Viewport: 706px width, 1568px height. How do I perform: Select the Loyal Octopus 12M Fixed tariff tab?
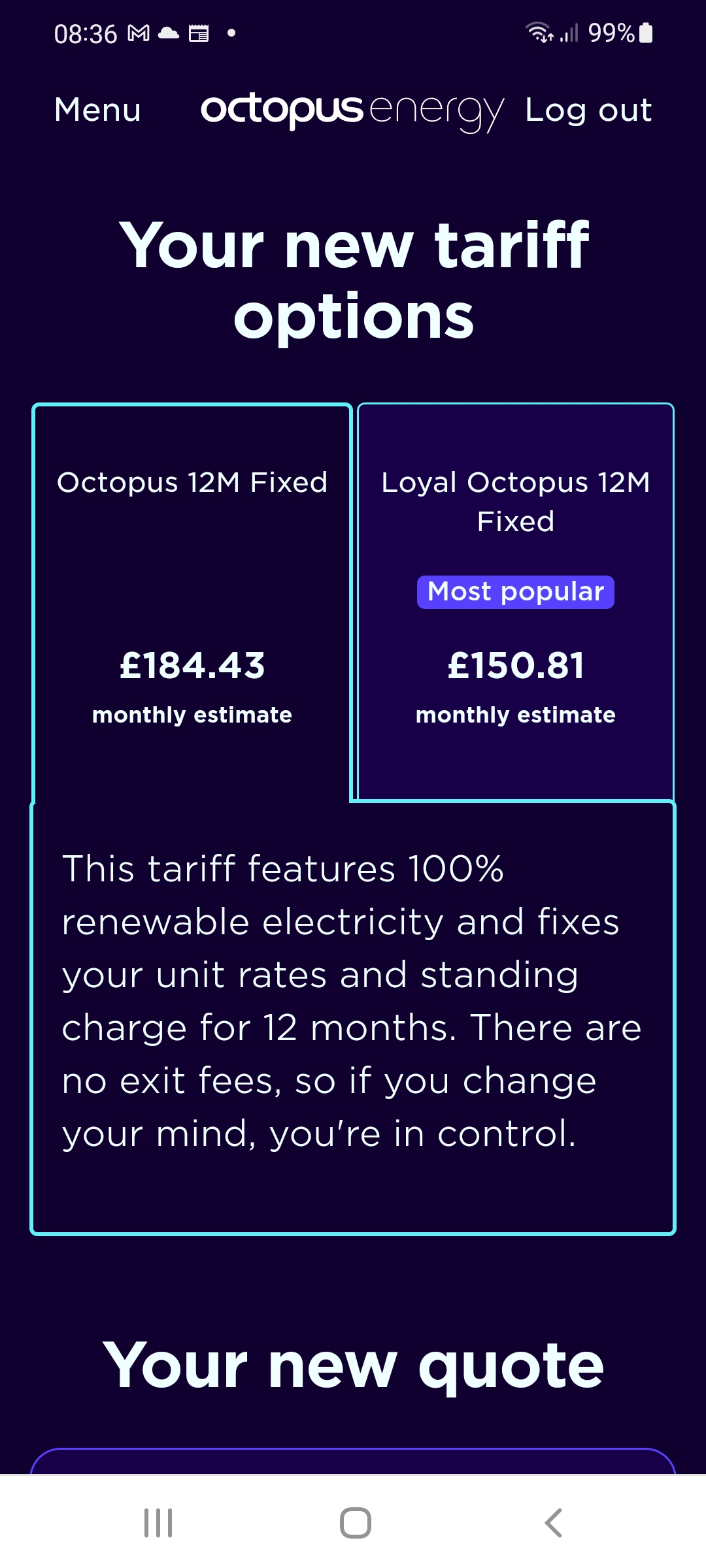click(516, 601)
